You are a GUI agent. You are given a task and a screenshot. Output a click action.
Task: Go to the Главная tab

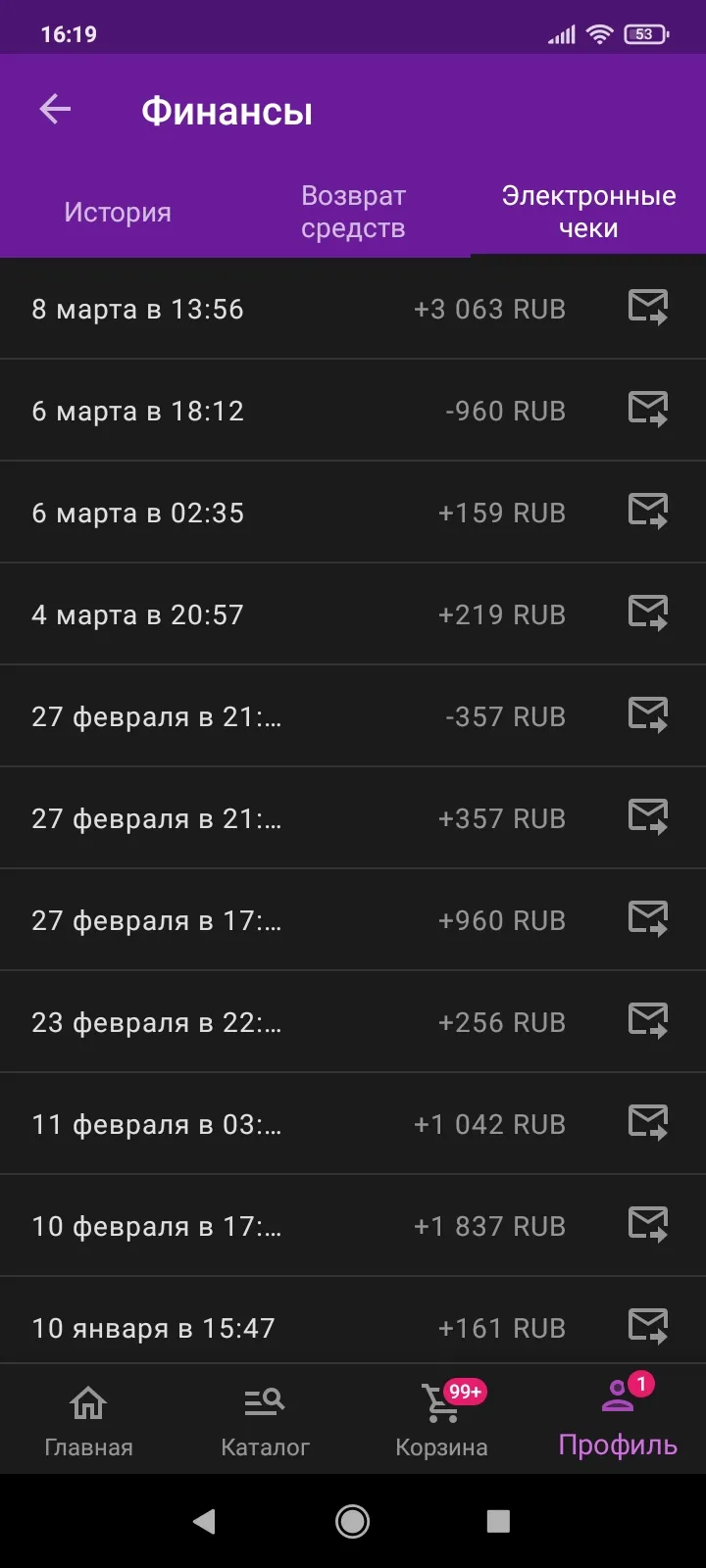[88, 1420]
